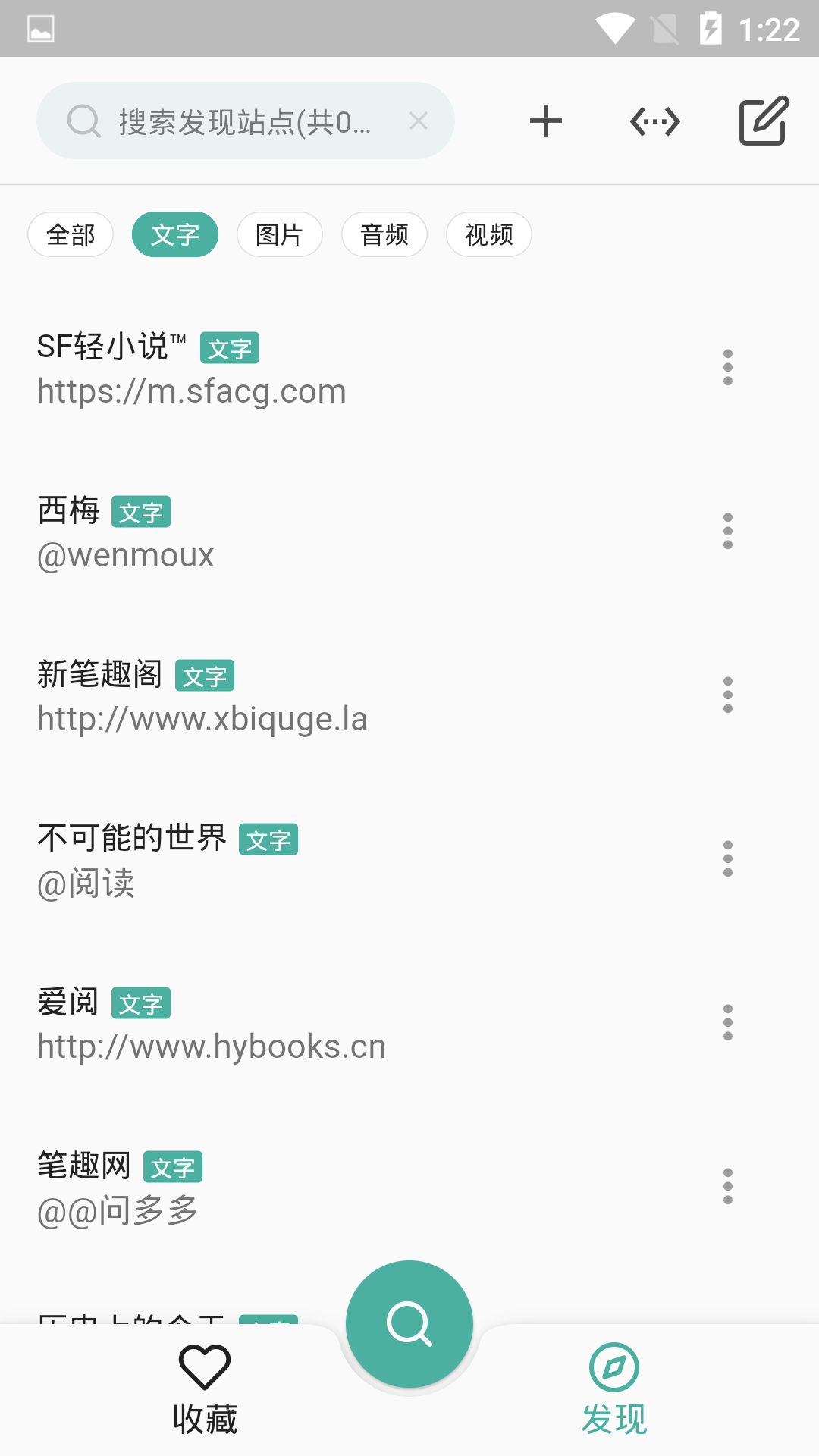
Task: Open more options for SF轻小说
Action: [x=728, y=367]
